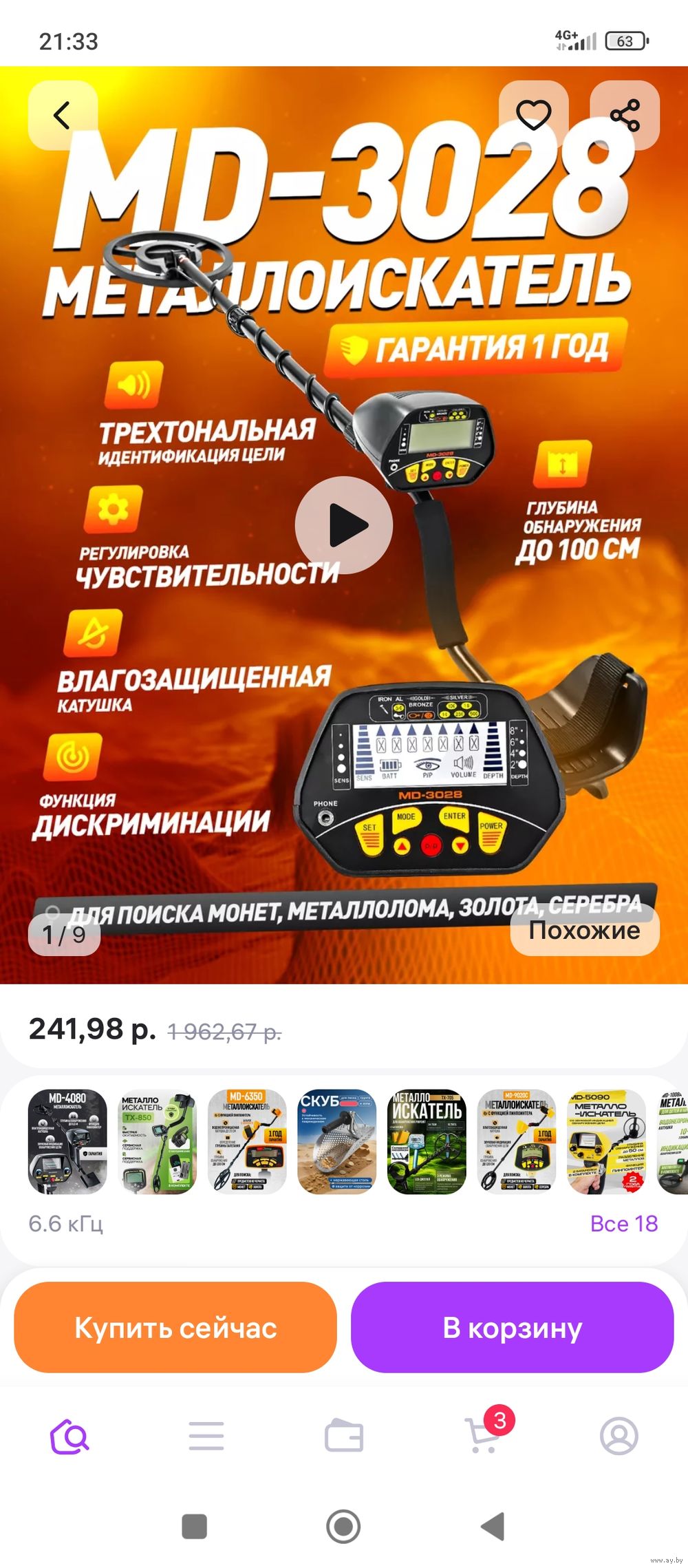View all variants via Все 18
Image resolution: width=688 pixels, height=1568 pixels.
(623, 1223)
